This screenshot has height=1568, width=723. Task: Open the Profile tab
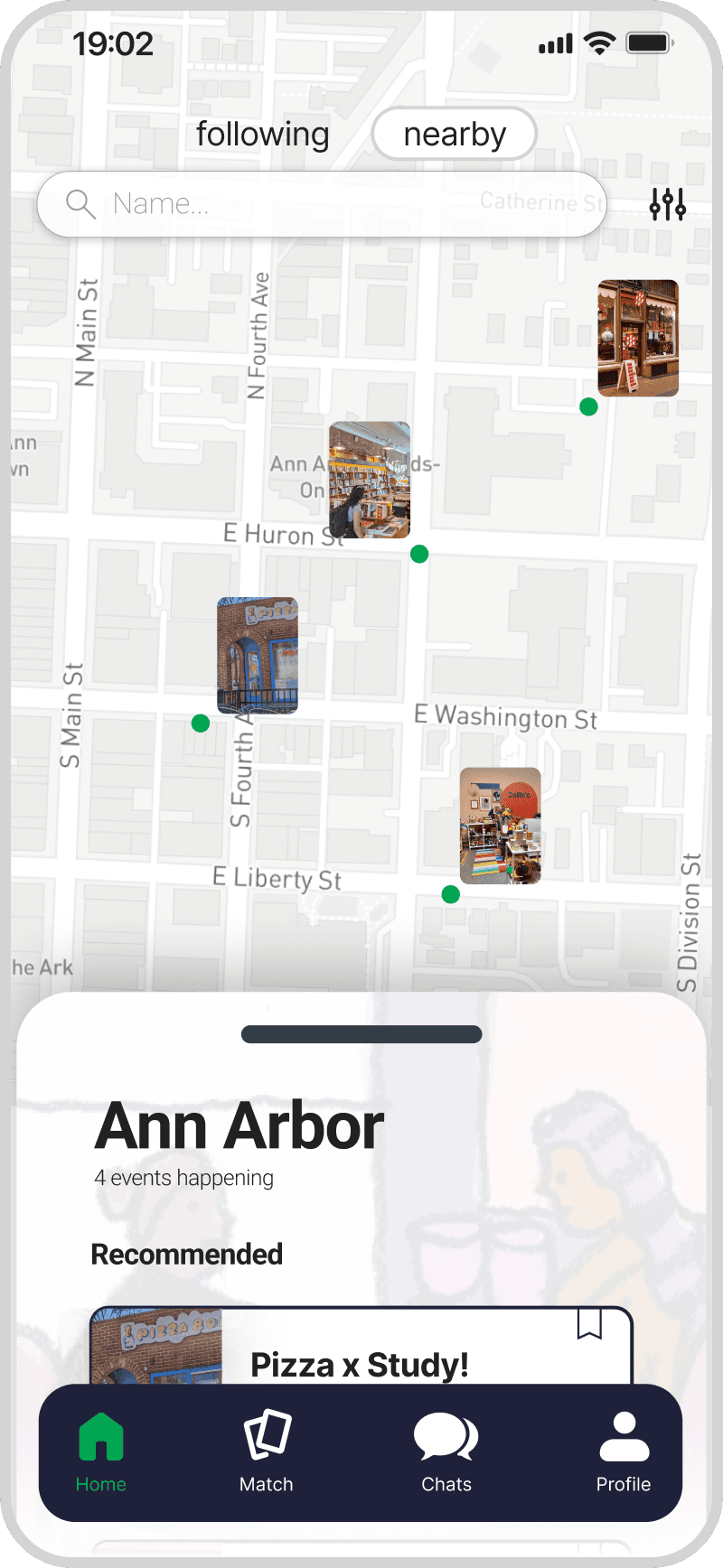[x=624, y=1450]
